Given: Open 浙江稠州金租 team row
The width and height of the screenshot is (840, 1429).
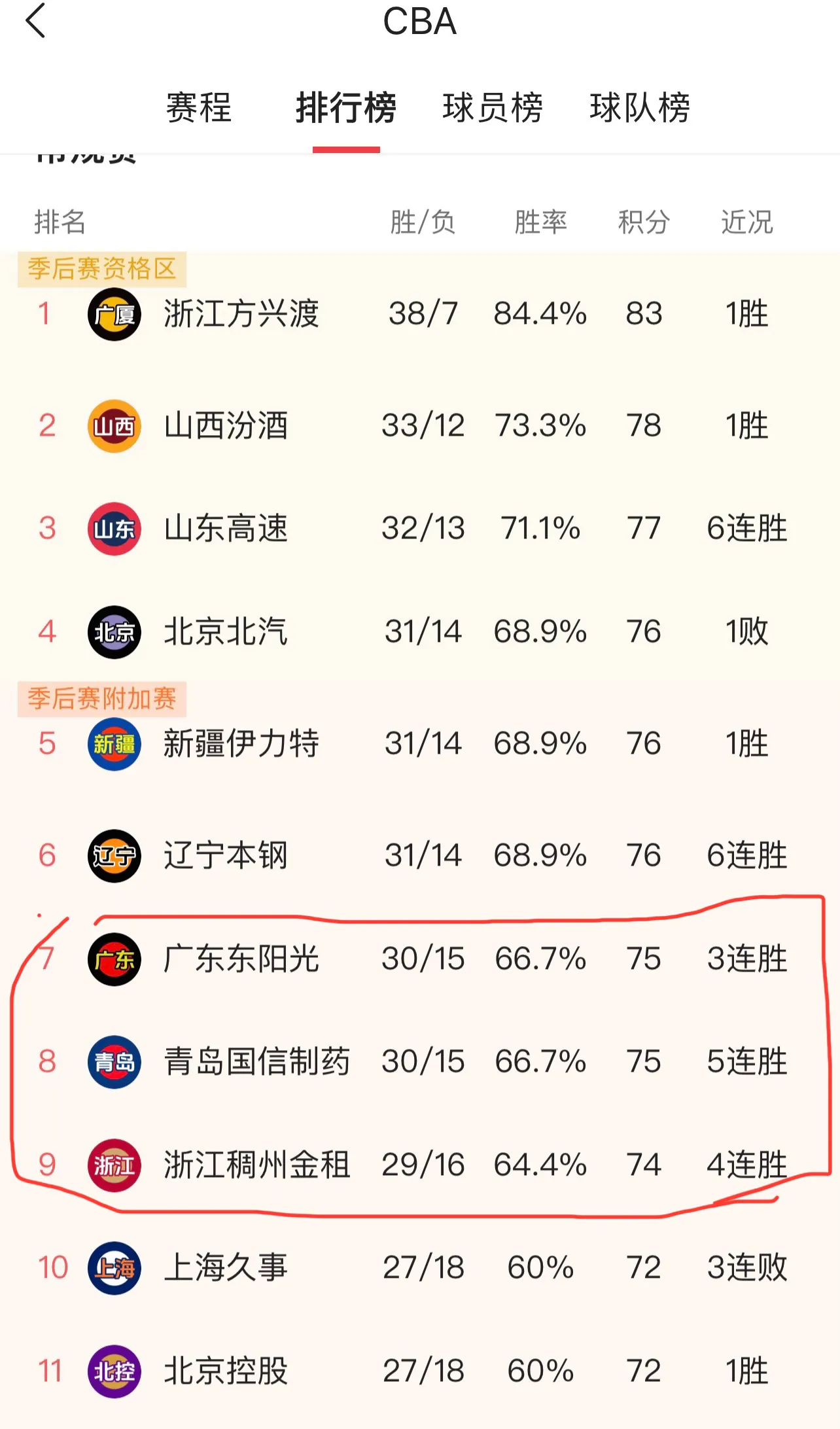Looking at the screenshot, I should [x=256, y=1165].
